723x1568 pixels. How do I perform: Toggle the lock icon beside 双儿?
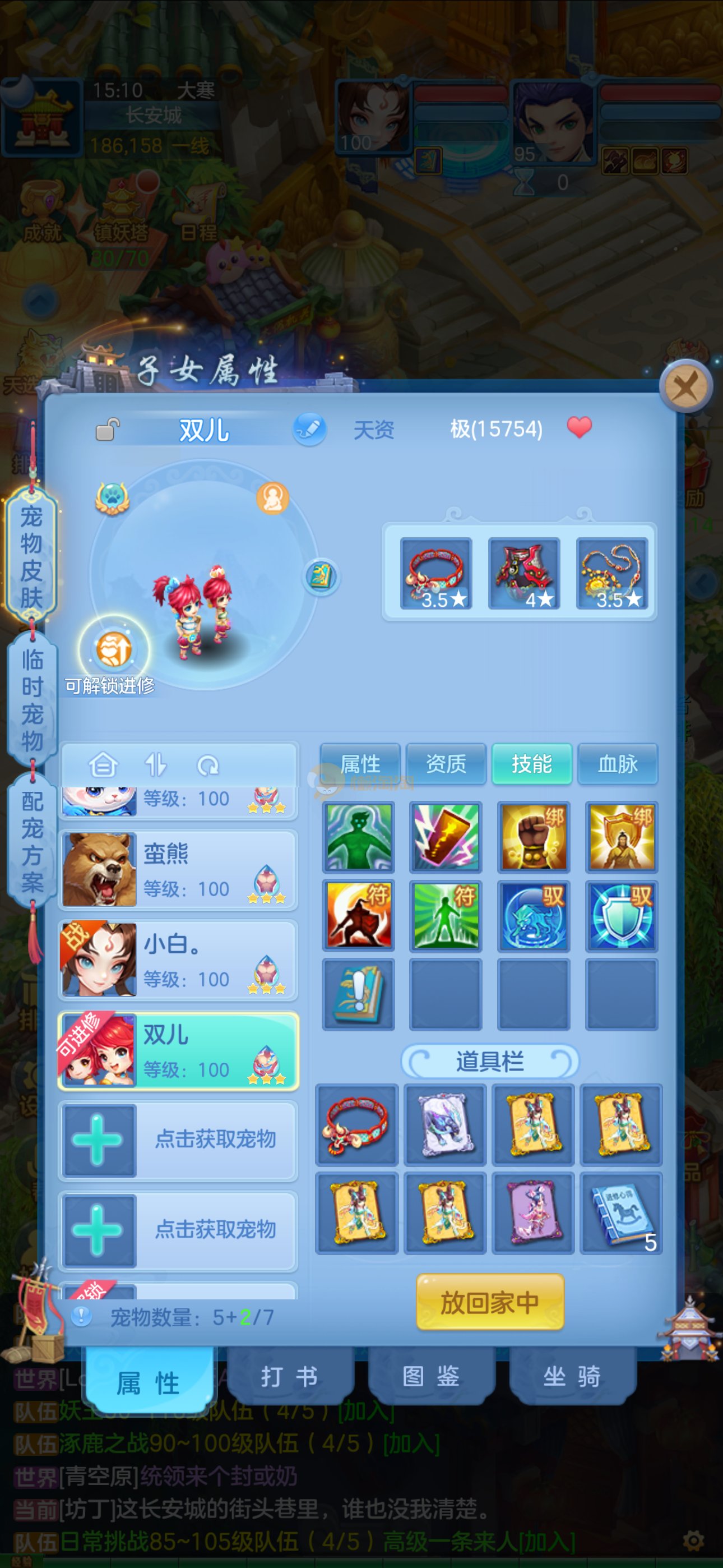pos(108,430)
